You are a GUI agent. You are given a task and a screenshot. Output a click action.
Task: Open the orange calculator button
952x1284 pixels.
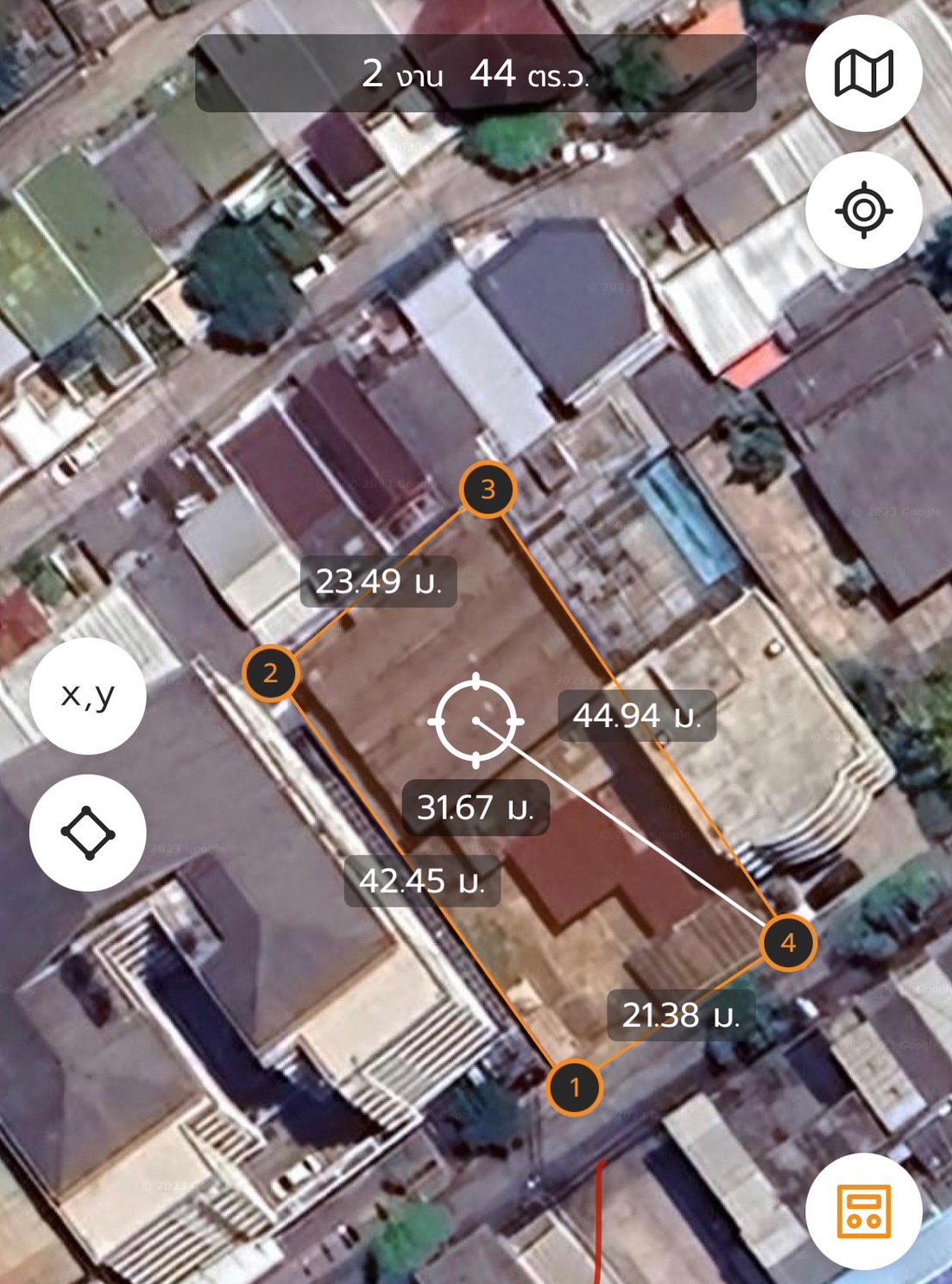(x=863, y=1211)
